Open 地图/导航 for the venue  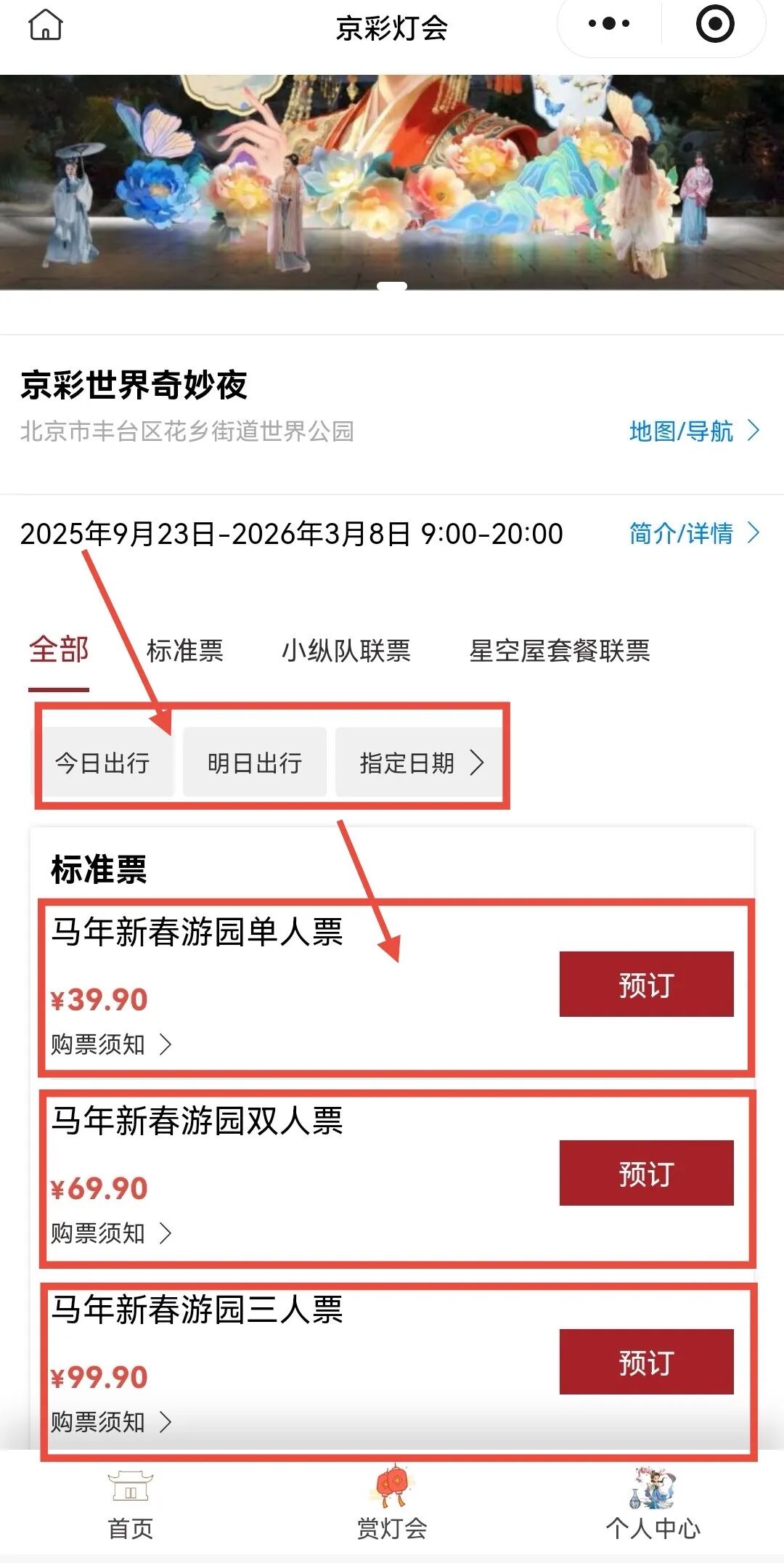tap(693, 431)
